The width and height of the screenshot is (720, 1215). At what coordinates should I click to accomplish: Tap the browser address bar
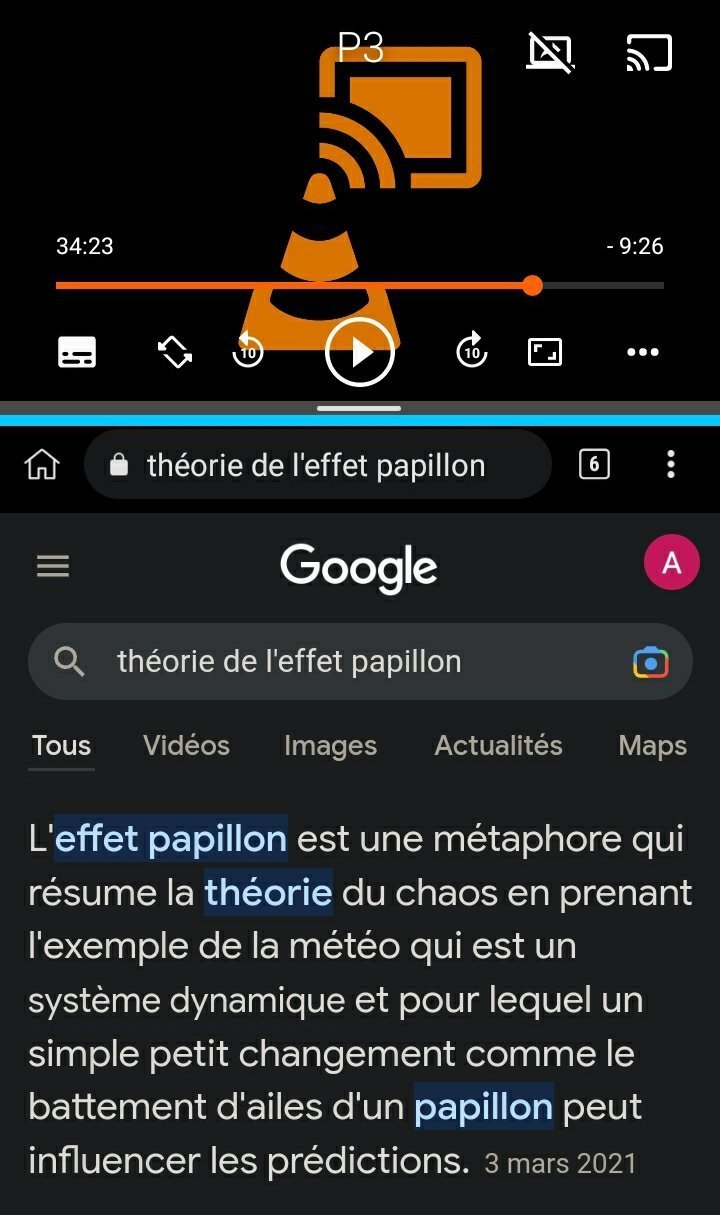pyautogui.click(x=318, y=465)
